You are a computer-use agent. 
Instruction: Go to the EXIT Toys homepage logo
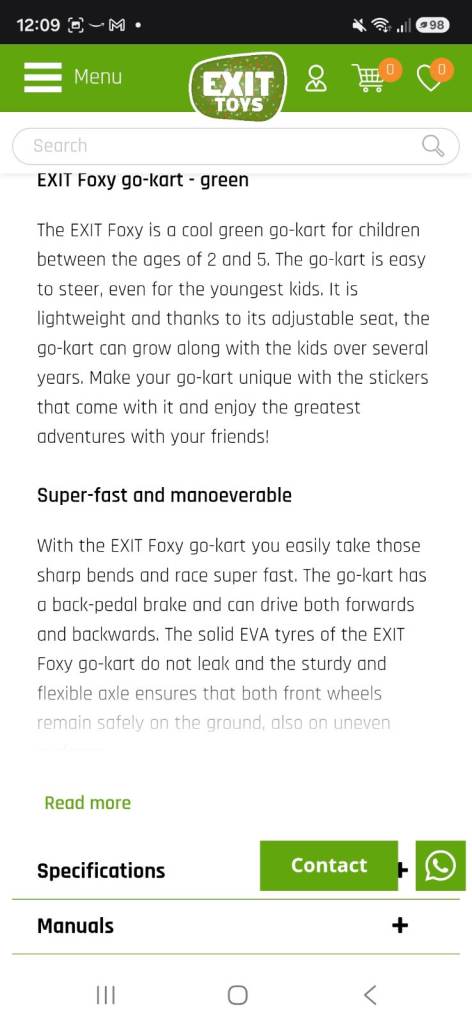click(x=239, y=85)
